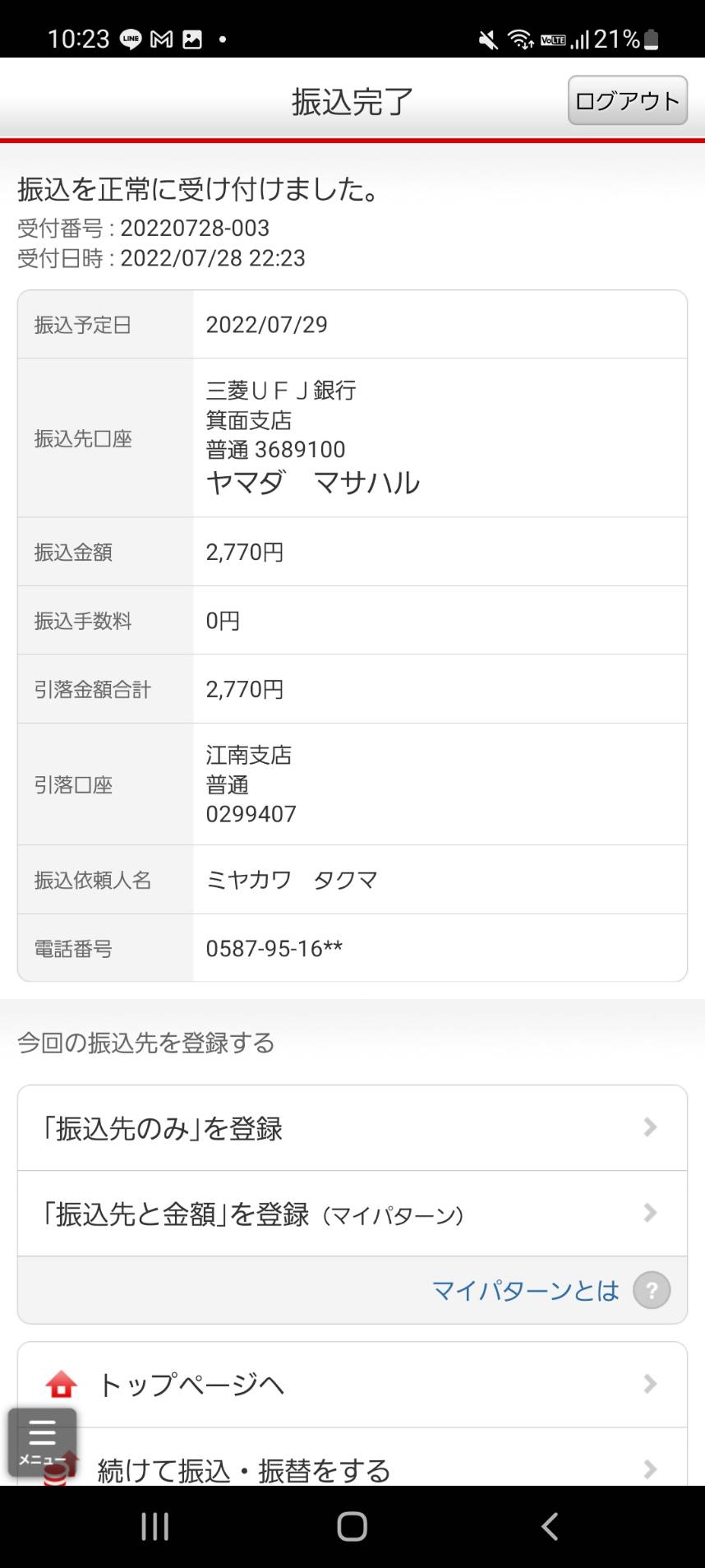Screen dimensions: 705x1568
Task: Open 「振込先と金額」を登録 (マイパターン)
Action: tap(352, 1214)
